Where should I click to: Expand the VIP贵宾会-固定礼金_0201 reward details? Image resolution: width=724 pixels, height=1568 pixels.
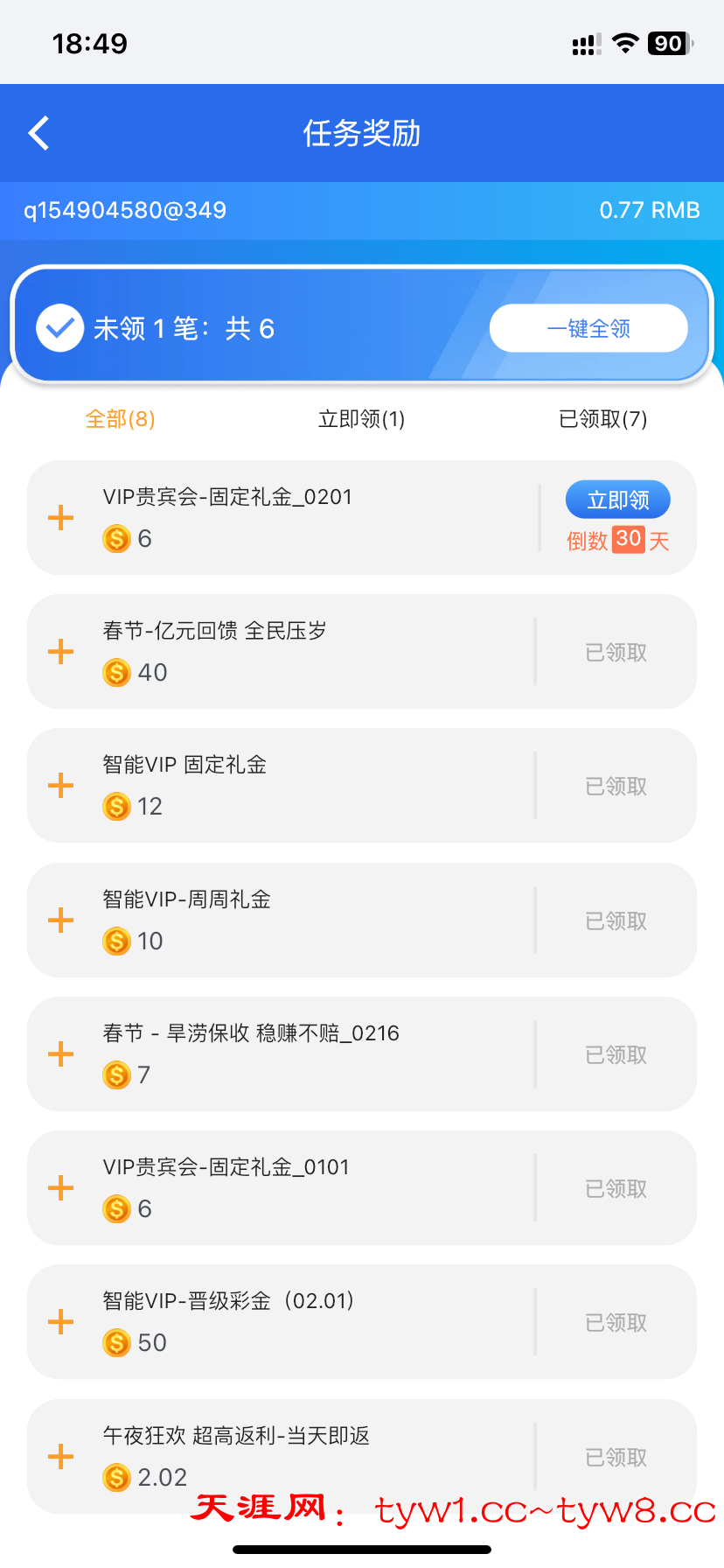[x=60, y=518]
